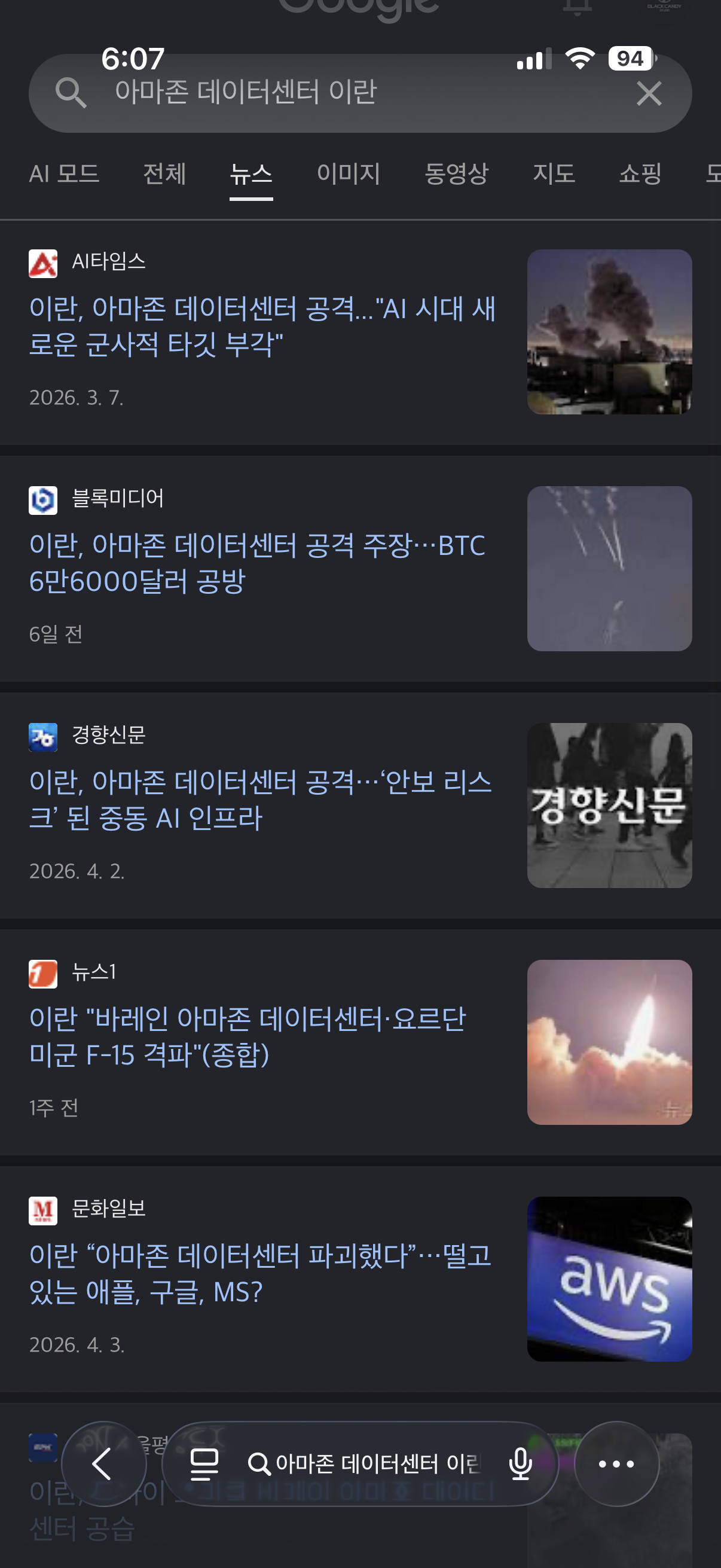Open the 문화일보 article about 애플, 구글, MS
721x1568 pixels.
[x=261, y=1273]
